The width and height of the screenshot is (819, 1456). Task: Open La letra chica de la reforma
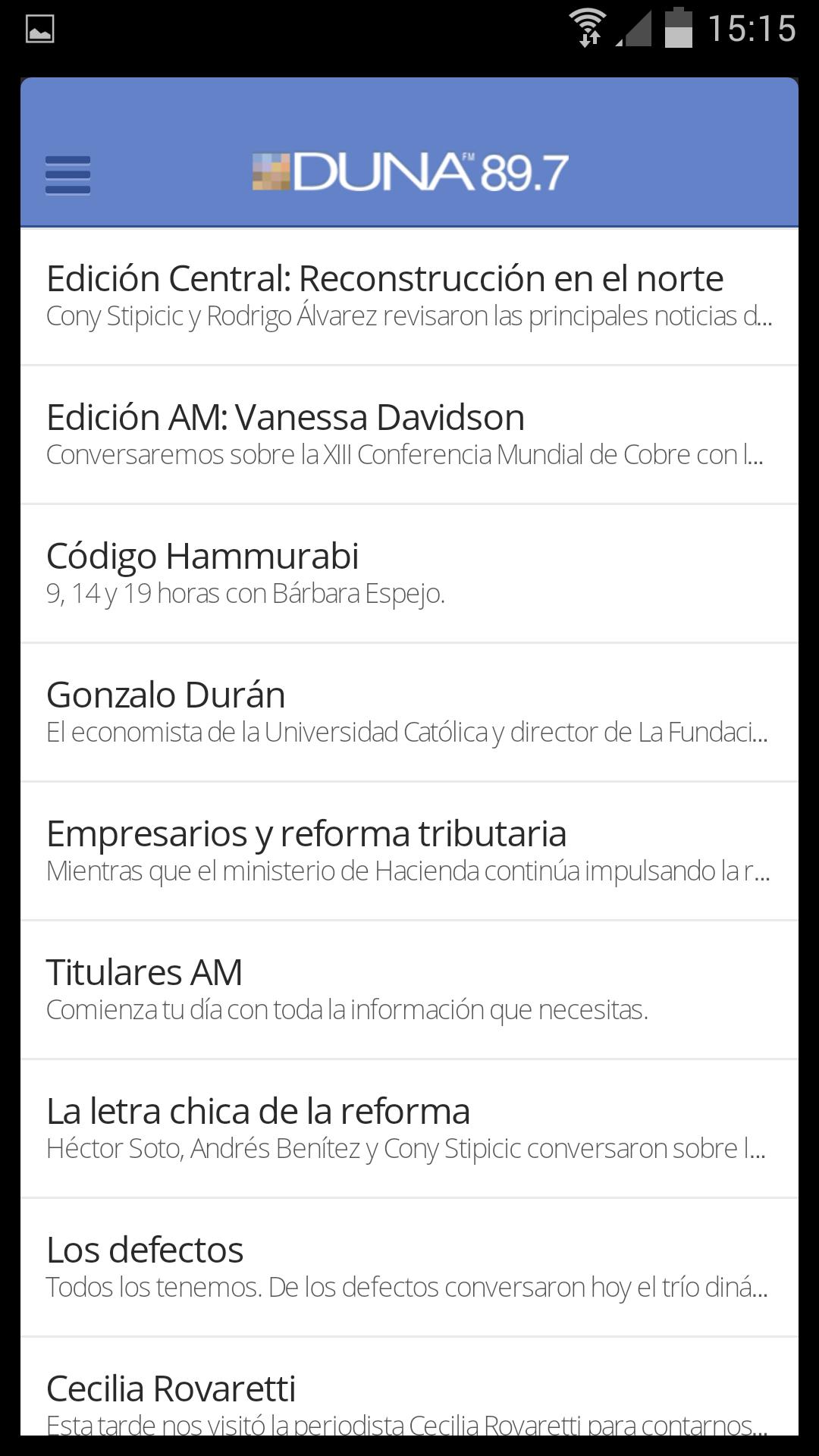point(409,1129)
